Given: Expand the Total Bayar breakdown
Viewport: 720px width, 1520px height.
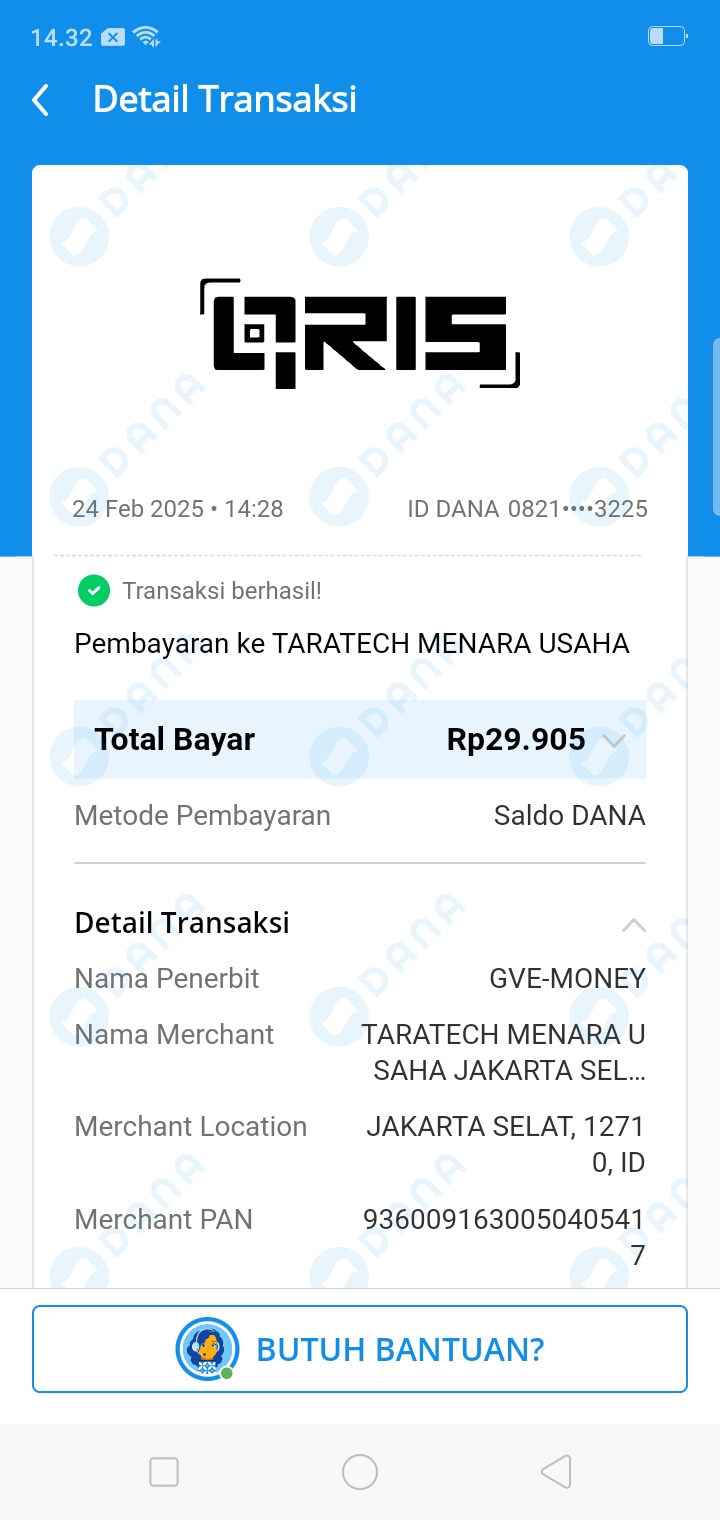Looking at the screenshot, I should [x=613, y=741].
